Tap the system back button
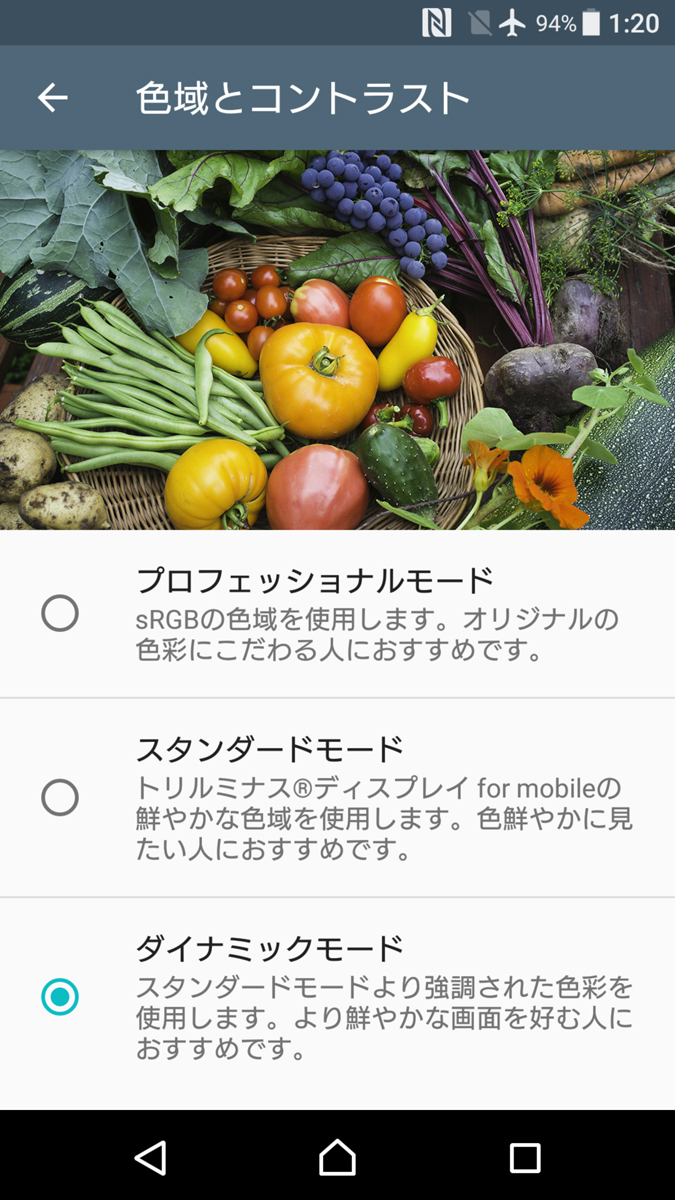 (150, 1157)
